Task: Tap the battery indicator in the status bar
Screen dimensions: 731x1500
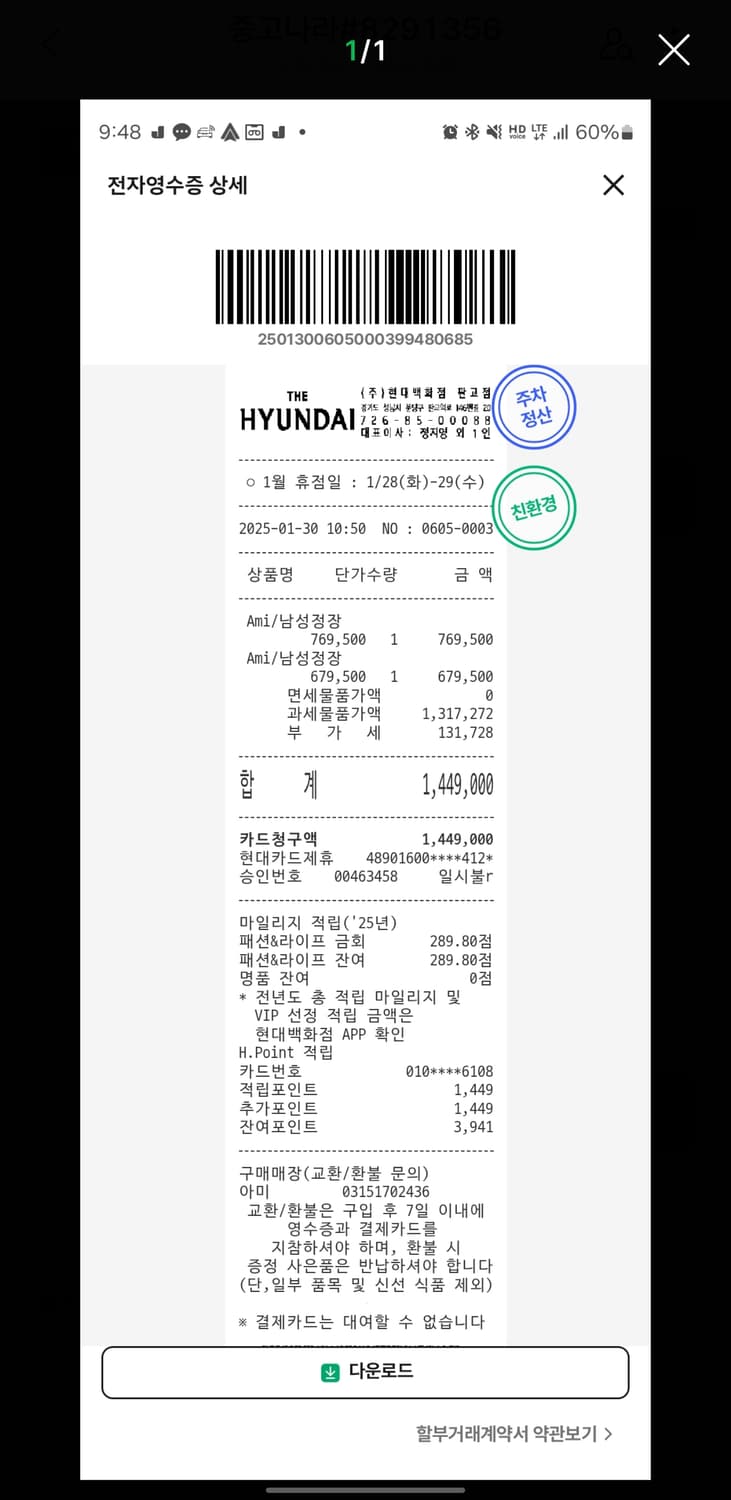Action: (627, 130)
